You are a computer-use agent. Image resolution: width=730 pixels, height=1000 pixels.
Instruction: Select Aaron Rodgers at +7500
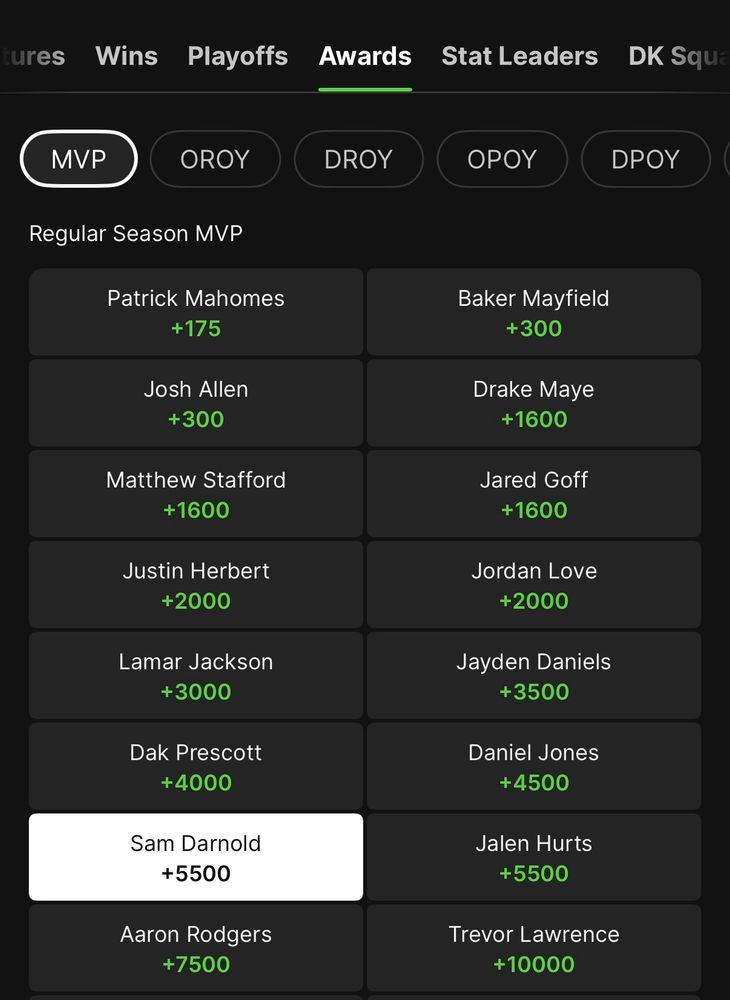(x=196, y=948)
